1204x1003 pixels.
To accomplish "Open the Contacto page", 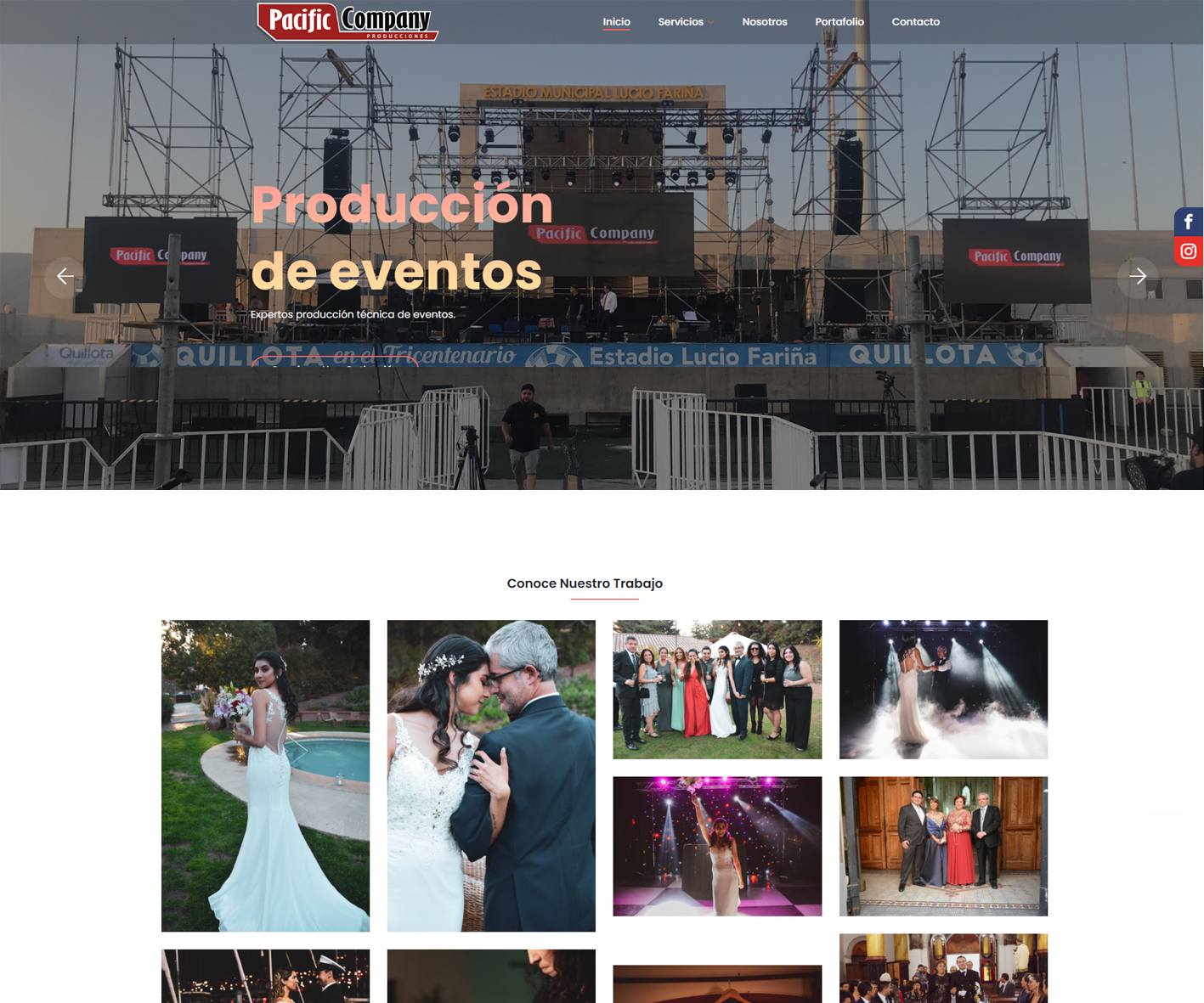I will click(x=915, y=22).
